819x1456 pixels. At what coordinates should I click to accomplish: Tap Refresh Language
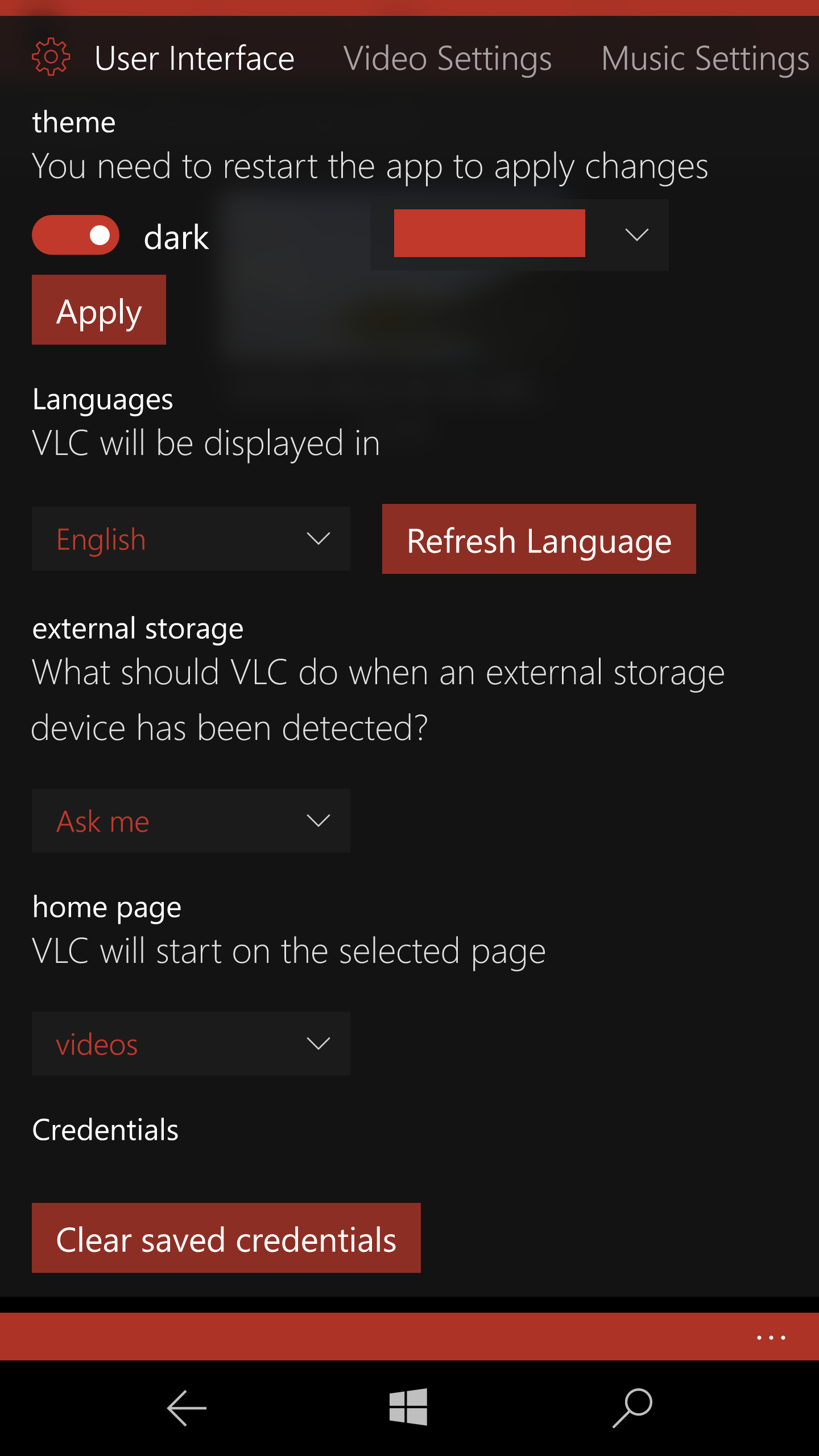(539, 539)
